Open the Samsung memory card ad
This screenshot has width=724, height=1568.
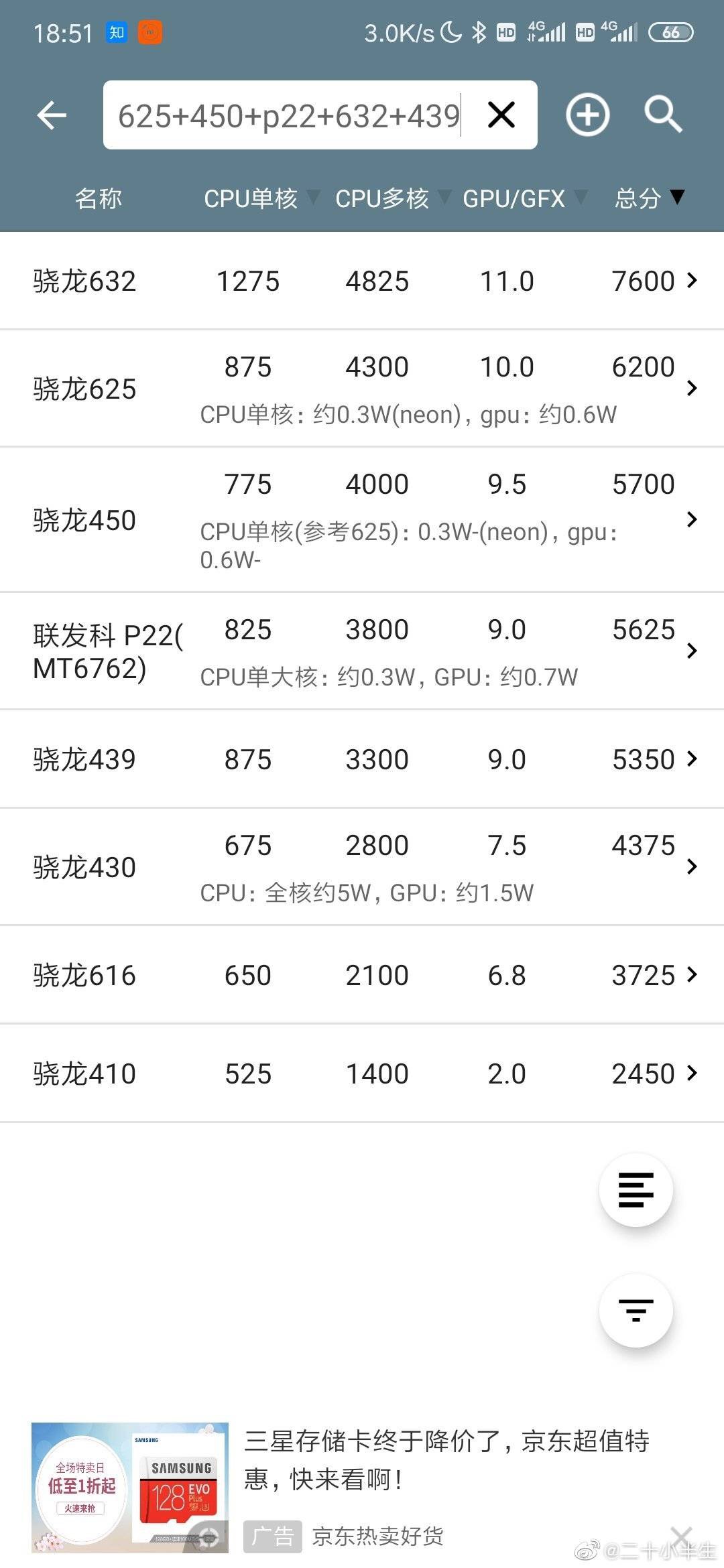point(349,1488)
